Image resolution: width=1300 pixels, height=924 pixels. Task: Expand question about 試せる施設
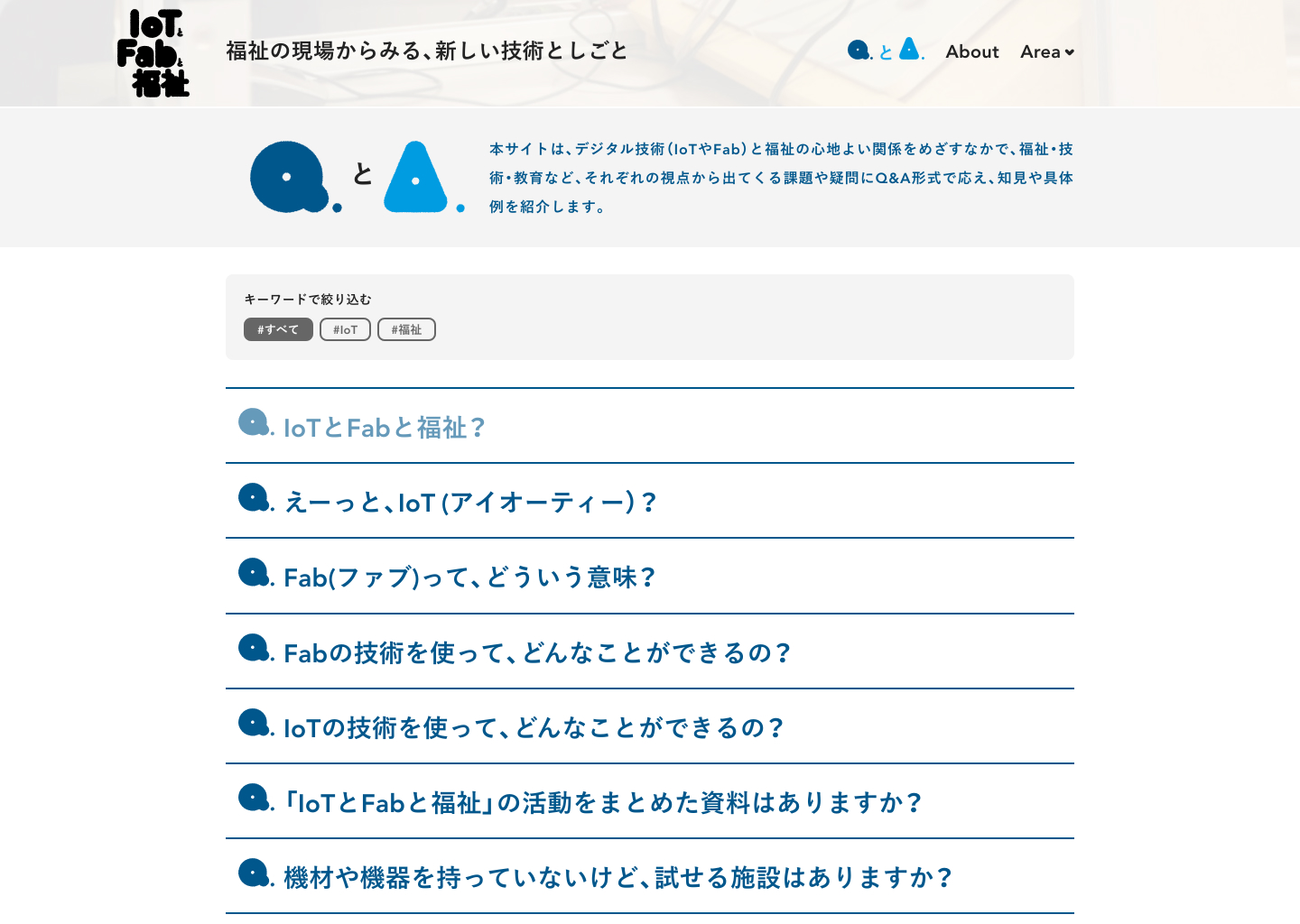(618, 876)
